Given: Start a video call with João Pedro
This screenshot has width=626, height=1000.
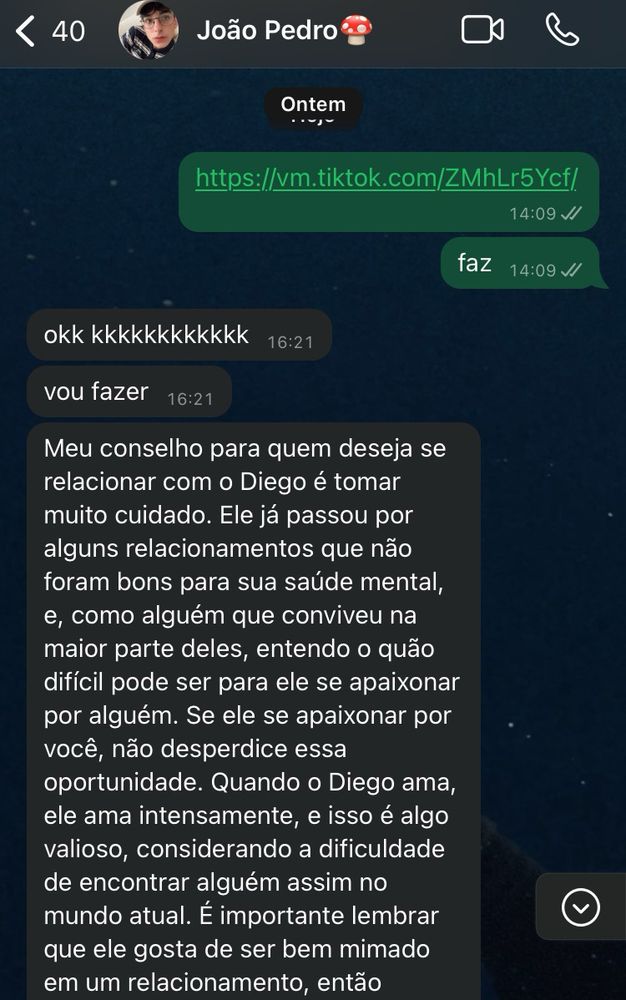Looking at the screenshot, I should tap(482, 31).
